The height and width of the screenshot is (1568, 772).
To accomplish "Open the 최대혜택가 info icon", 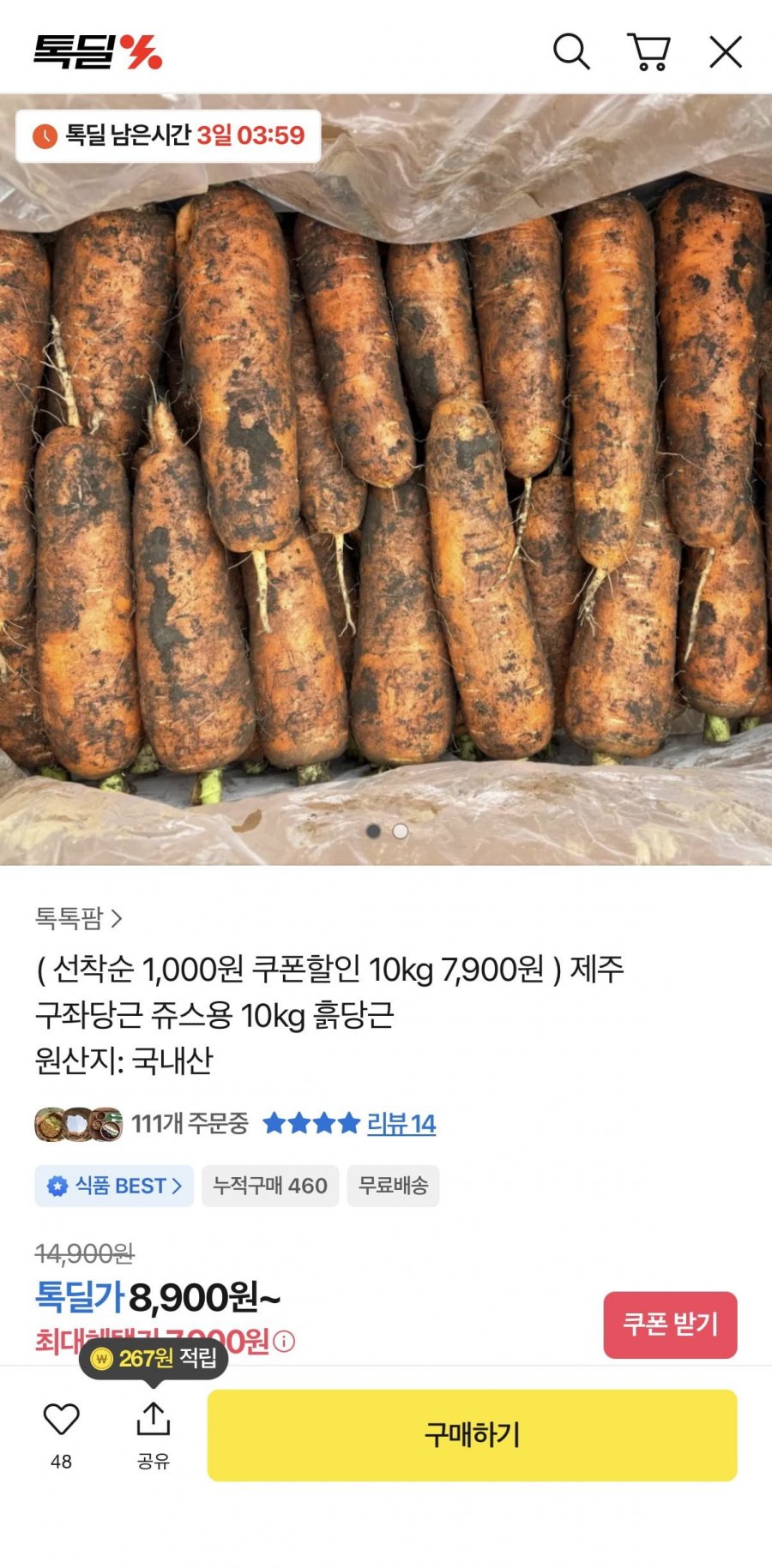I will point(284,1342).
